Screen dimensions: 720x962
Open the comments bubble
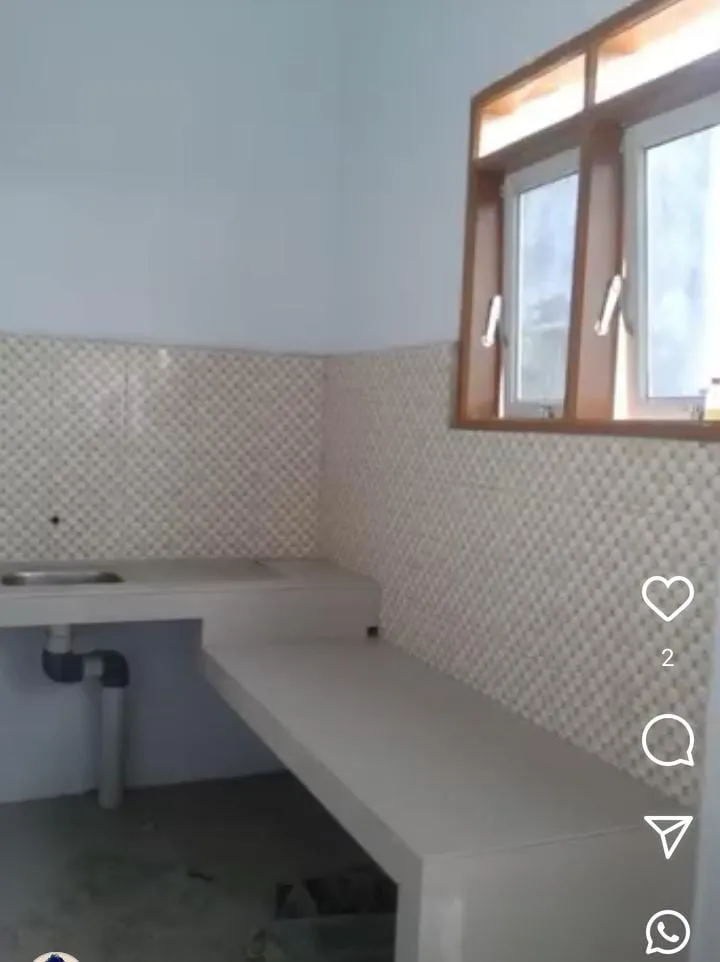[667, 741]
